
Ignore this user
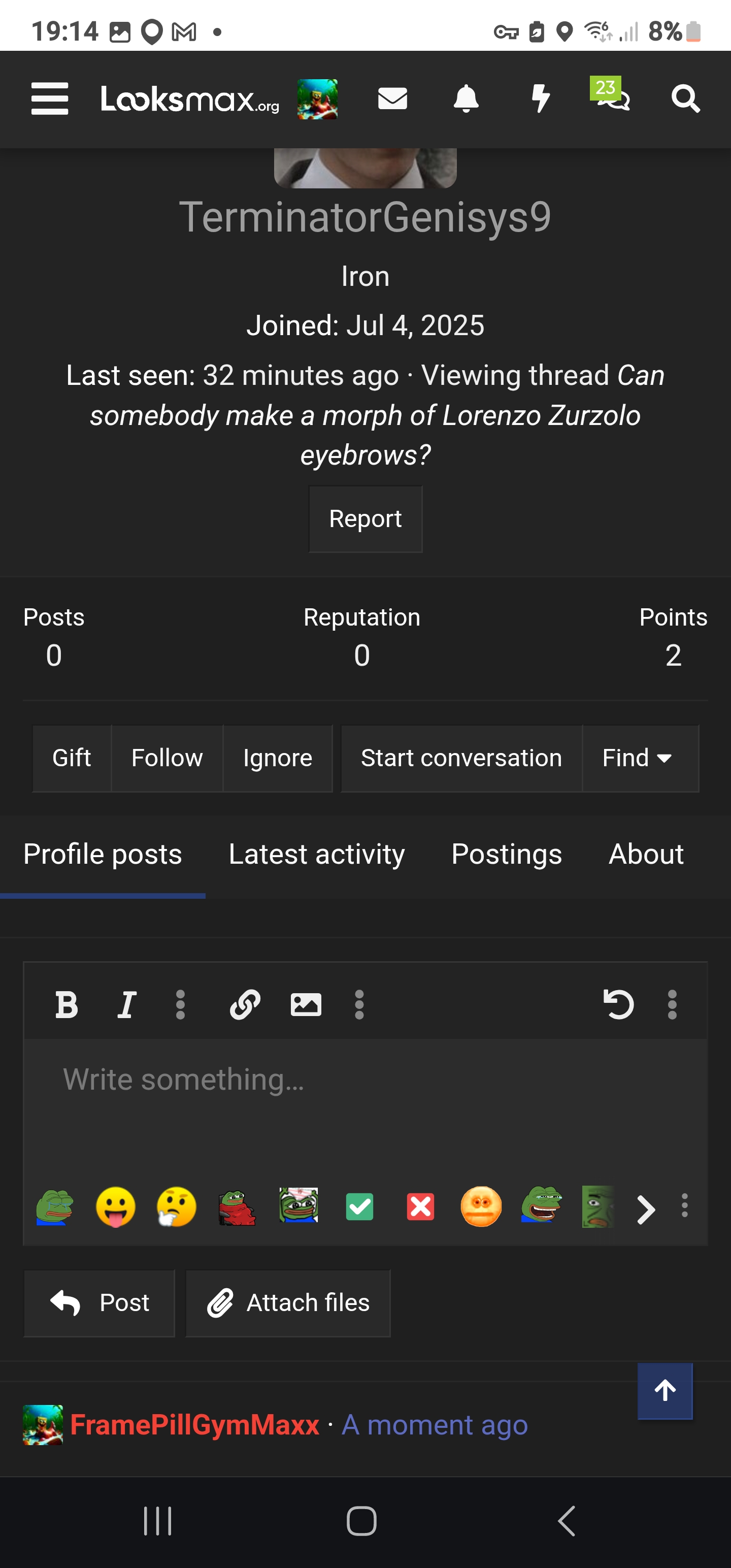click(x=278, y=759)
